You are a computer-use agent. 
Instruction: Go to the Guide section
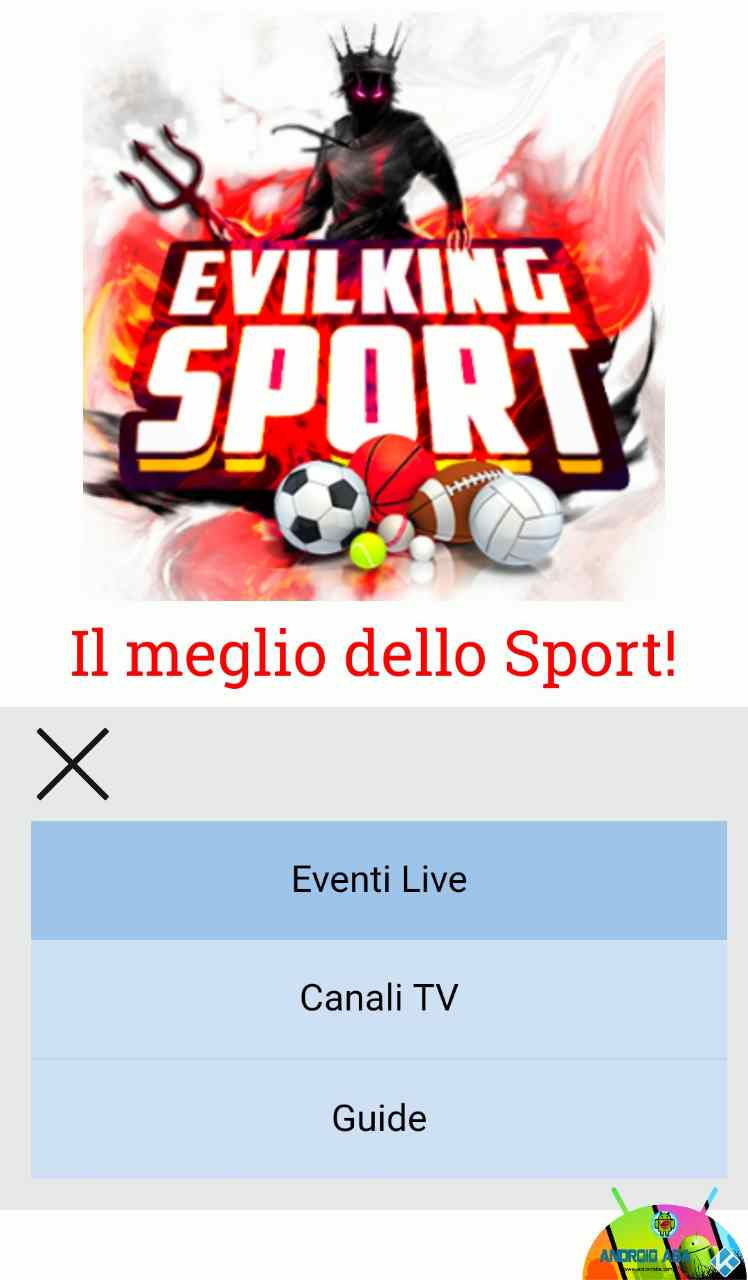point(379,1118)
